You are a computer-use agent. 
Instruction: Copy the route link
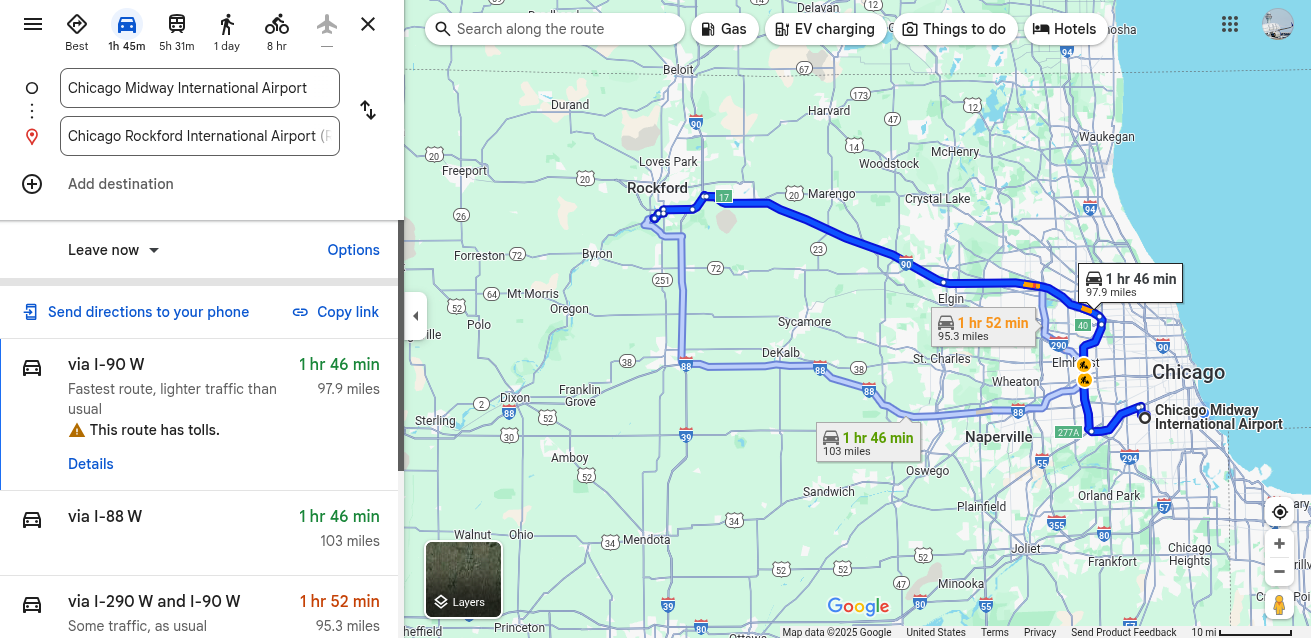coord(335,312)
